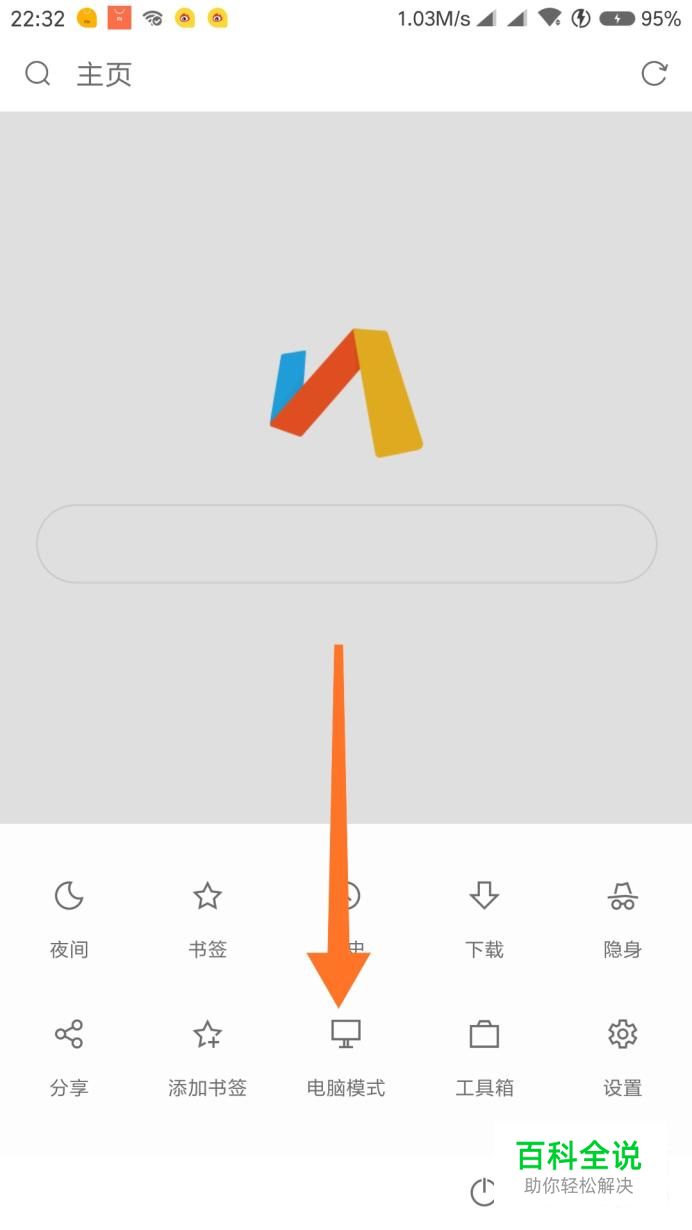Screen dimensions: 692x1230
Task: Open the downloads list (下载)
Action: pyautogui.click(x=484, y=916)
